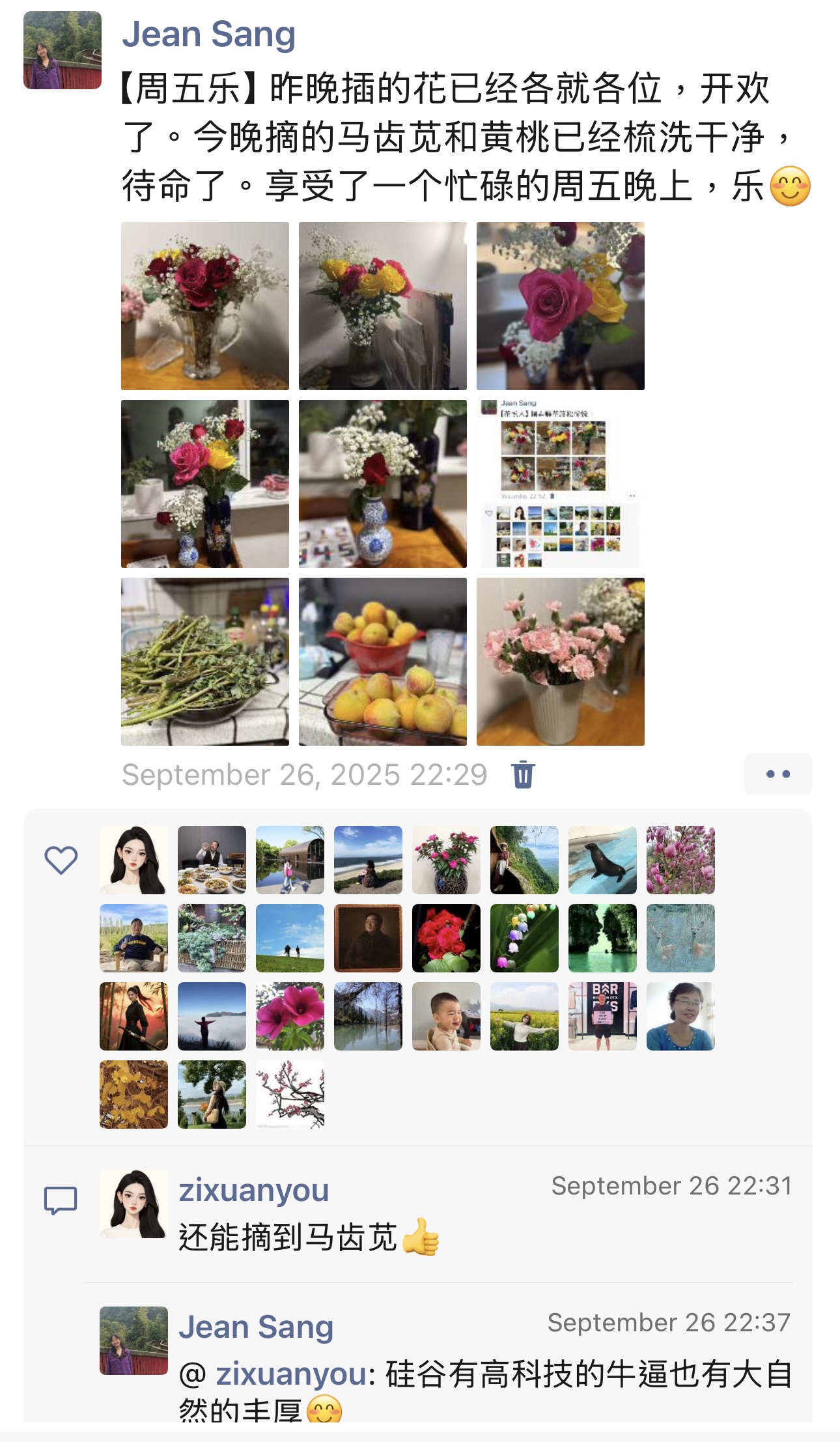Open the two deer avatar in likes
Screen dimensions: 840x1442
point(680,938)
